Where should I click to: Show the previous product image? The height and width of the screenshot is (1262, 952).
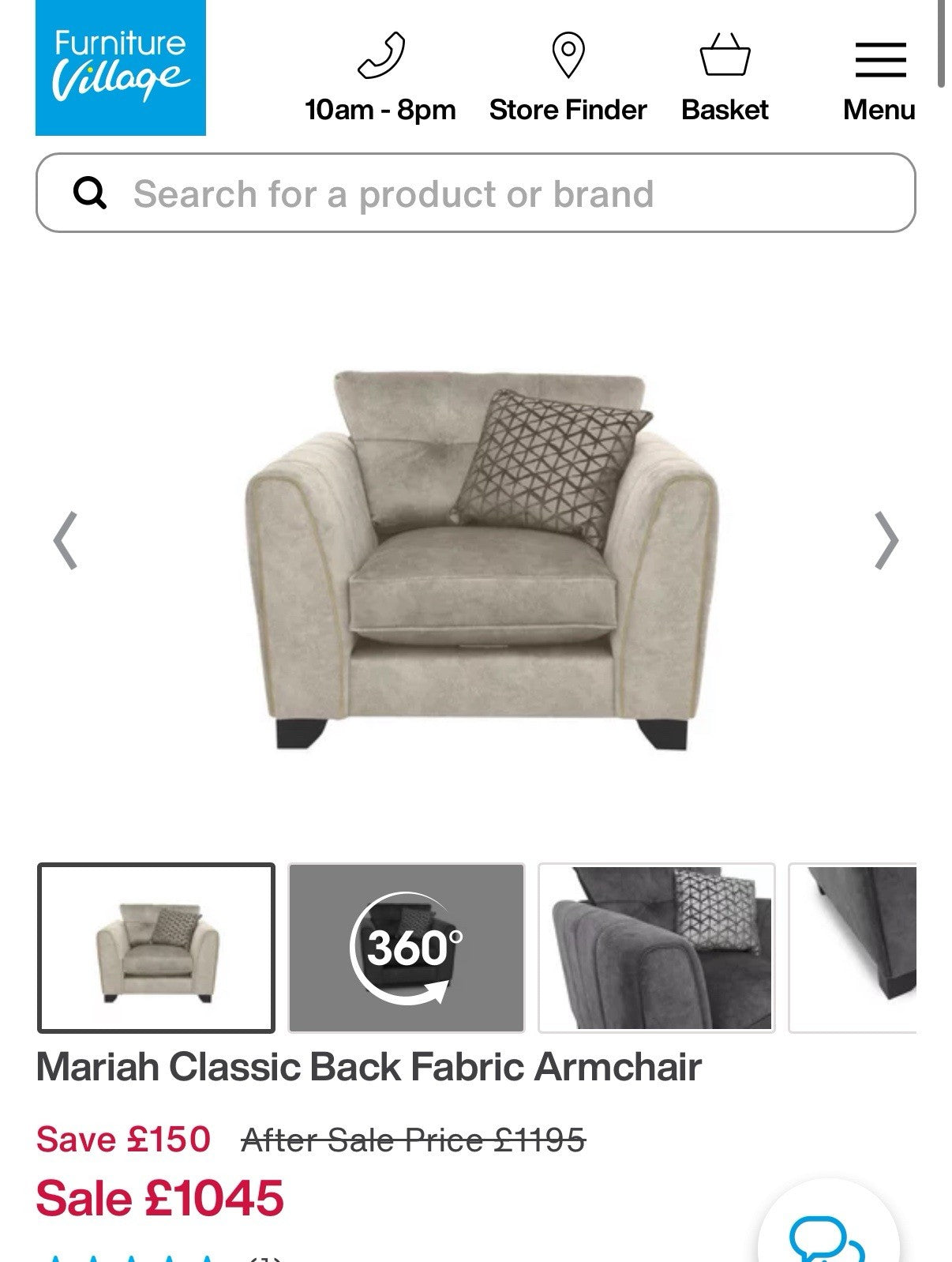pyautogui.click(x=66, y=541)
